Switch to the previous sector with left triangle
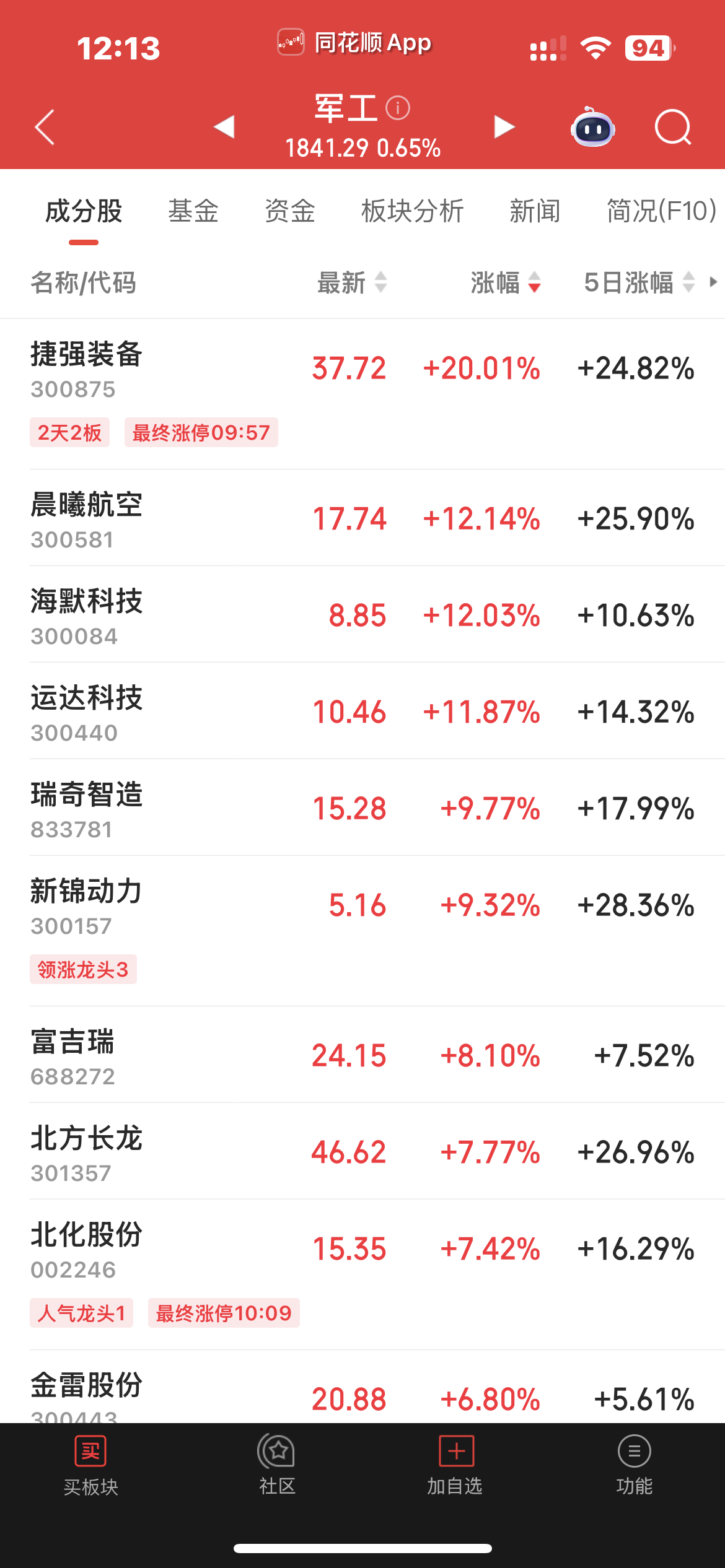Screen dimensions: 725x1568 pos(224,126)
